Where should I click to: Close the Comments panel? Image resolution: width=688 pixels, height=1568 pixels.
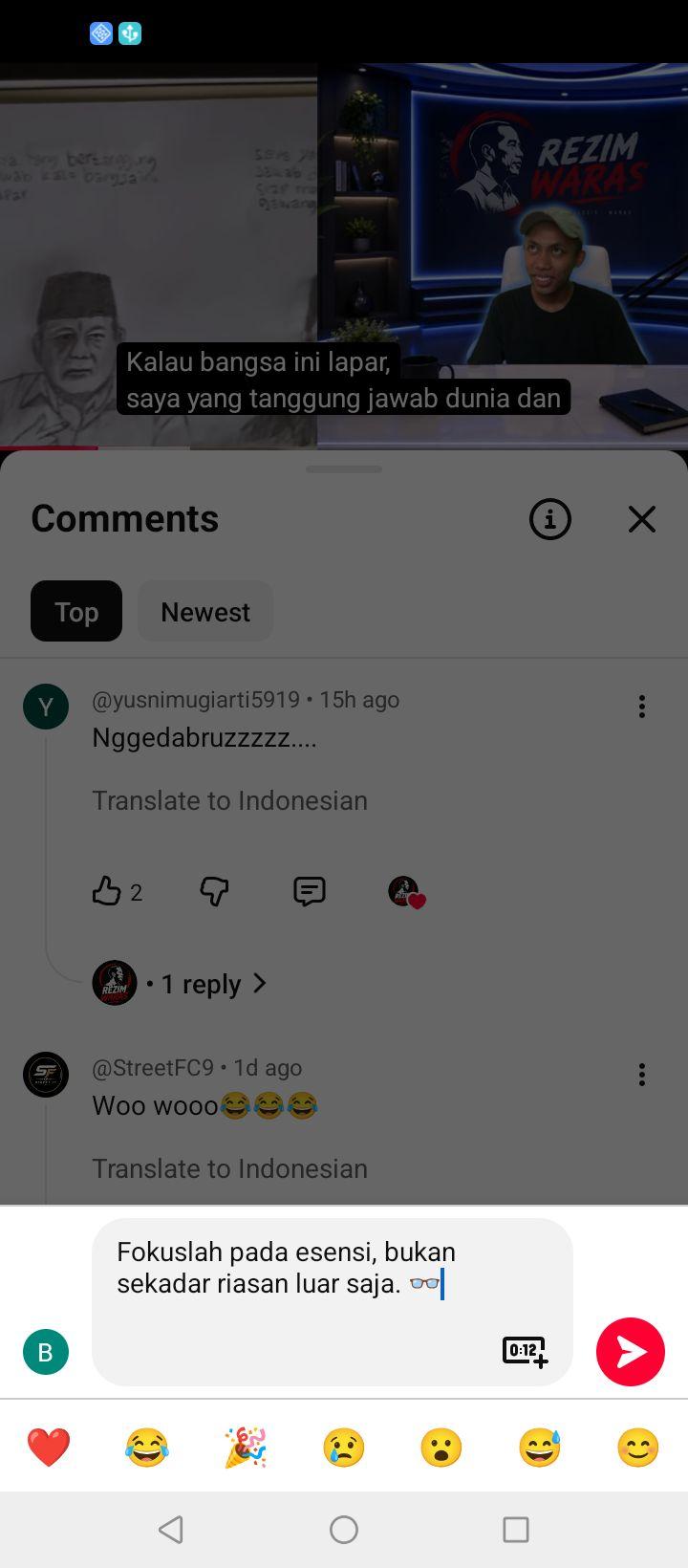pos(642,519)
